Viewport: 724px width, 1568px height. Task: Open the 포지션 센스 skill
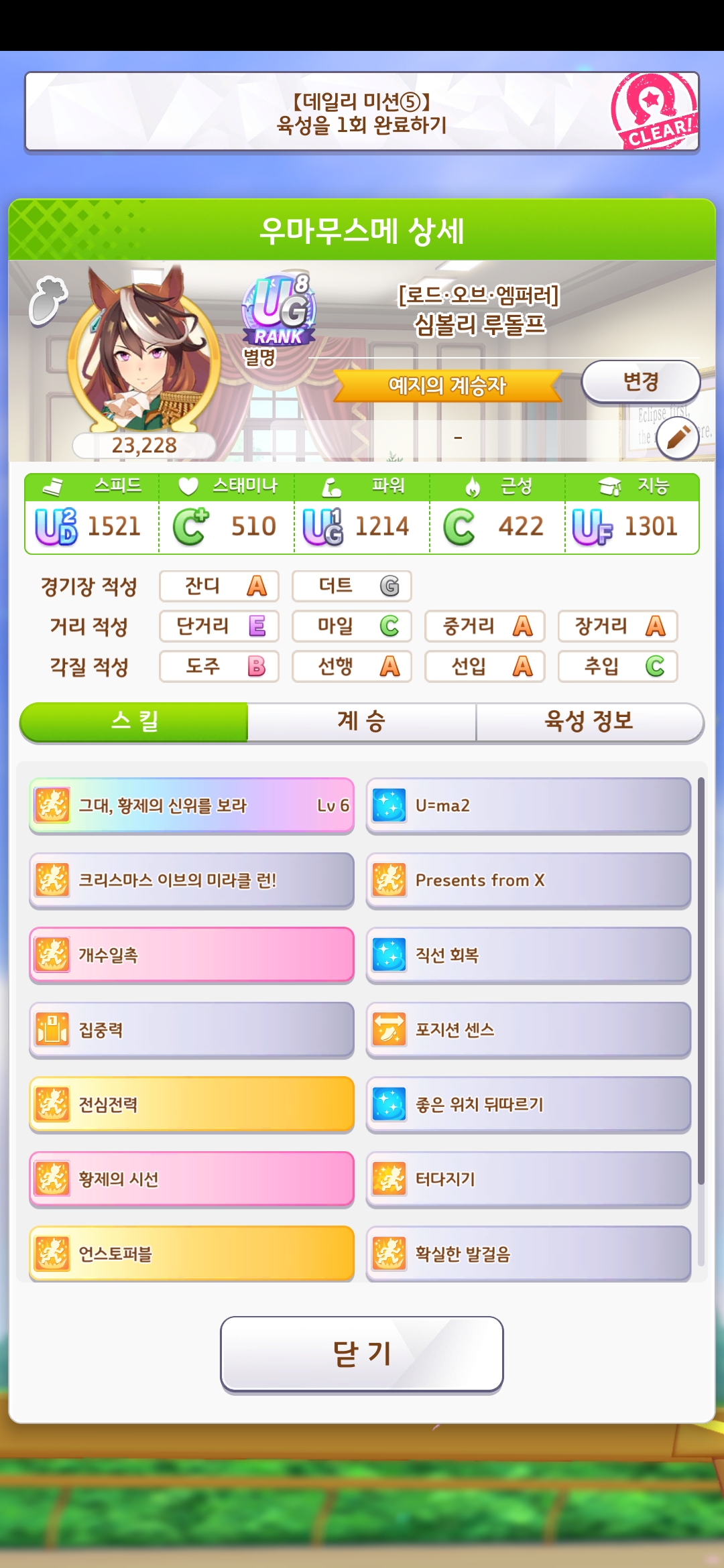tap(528, 1030)
